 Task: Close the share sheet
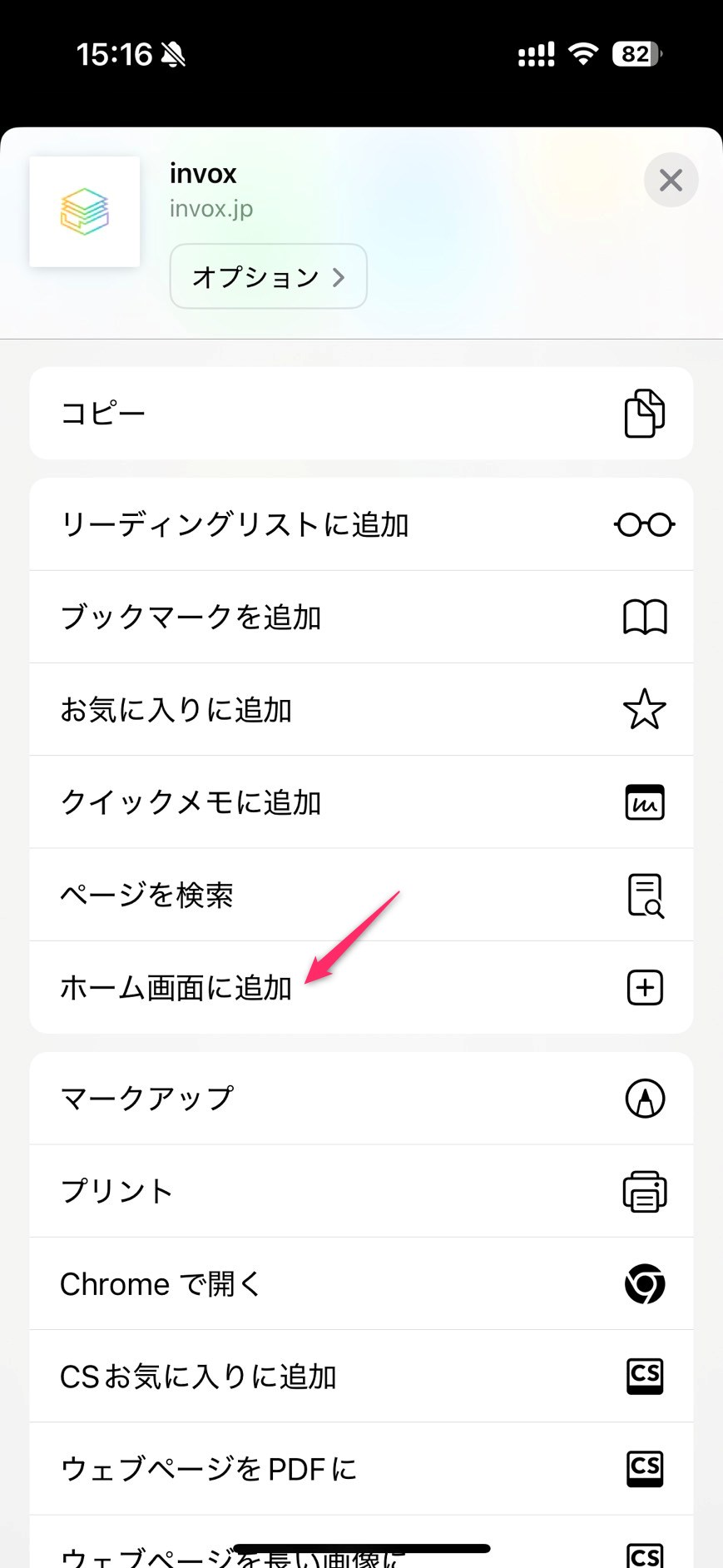click(x=671, y=180)
